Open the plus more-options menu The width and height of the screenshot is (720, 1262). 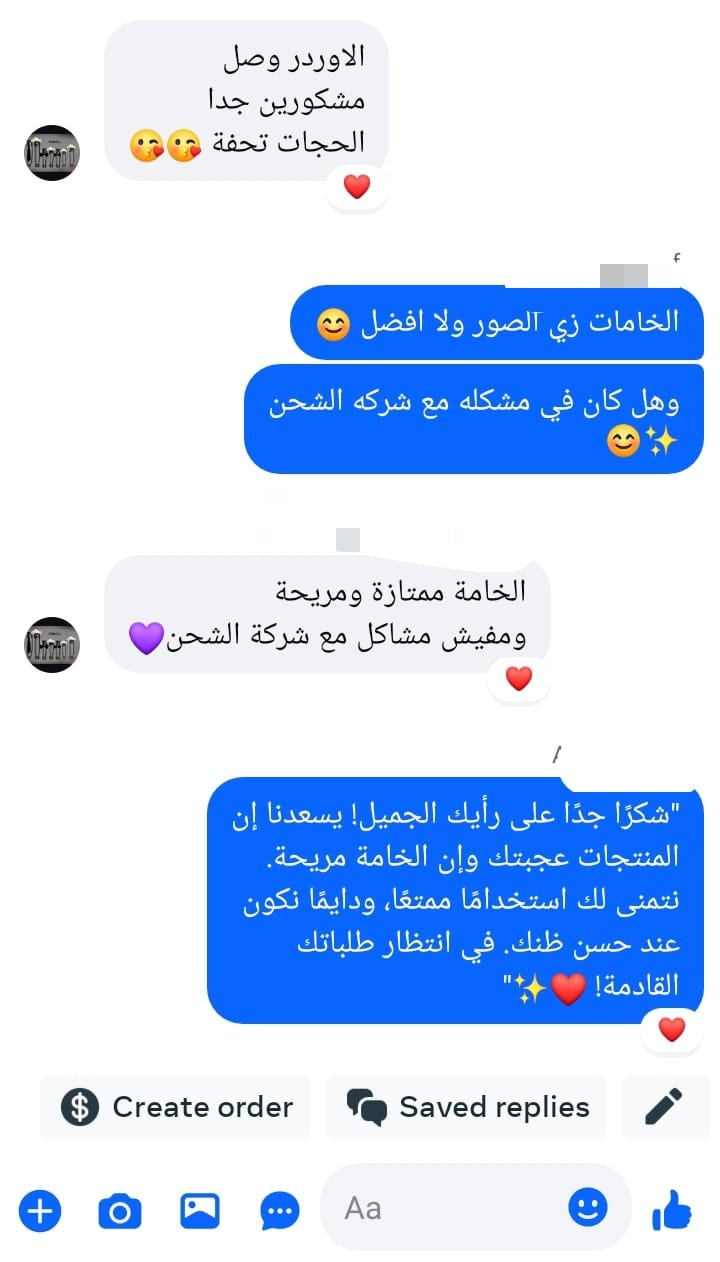[x=40, y=1212]
